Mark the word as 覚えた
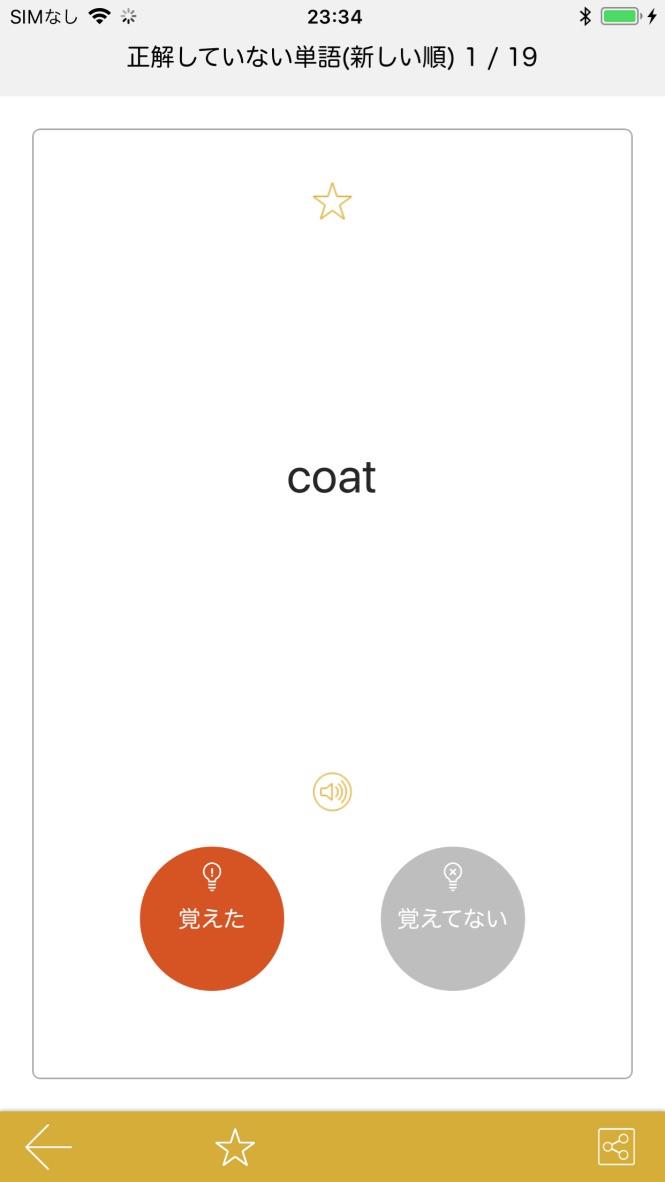The image size is (665, 1182). pos(212,918)
